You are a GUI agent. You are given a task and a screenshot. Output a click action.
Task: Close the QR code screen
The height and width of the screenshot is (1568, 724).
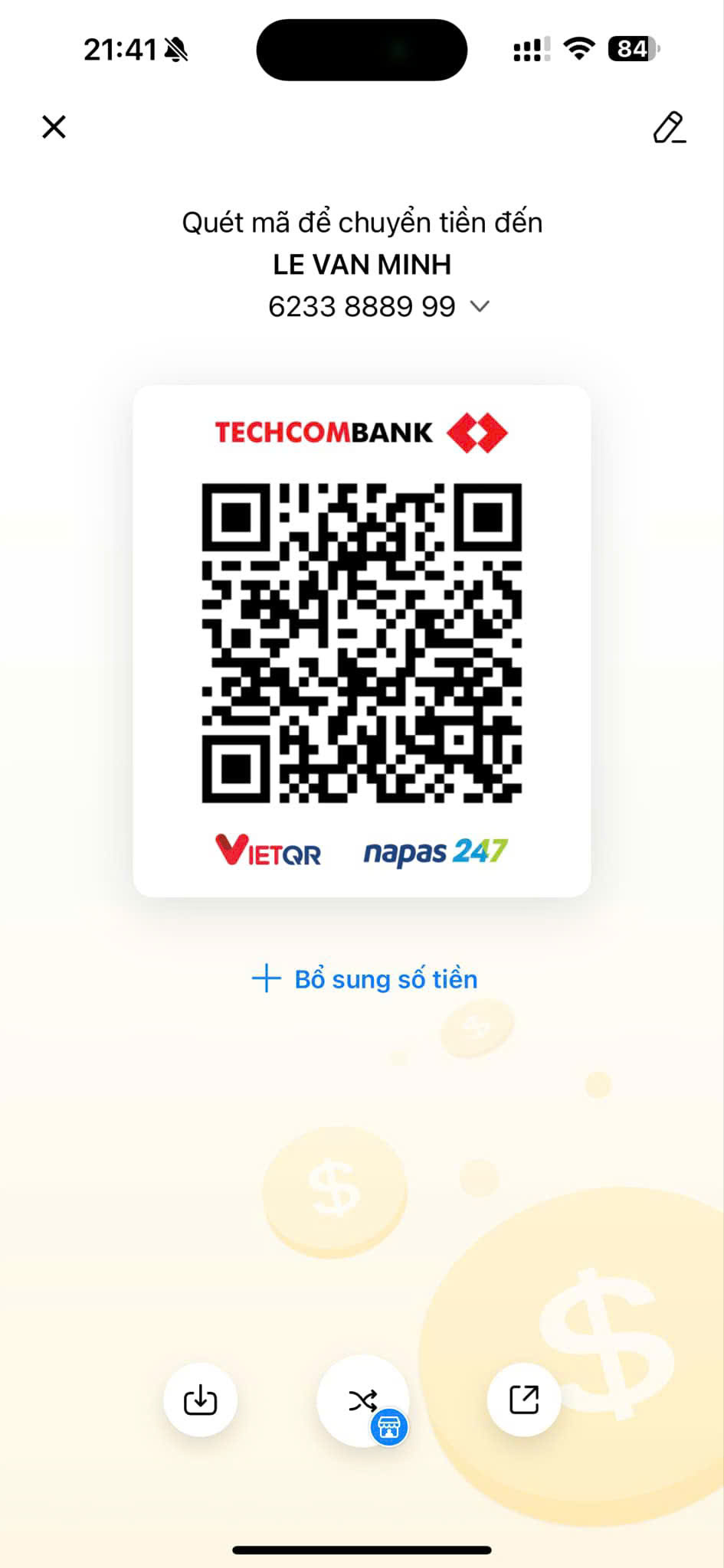pos(54,126)
